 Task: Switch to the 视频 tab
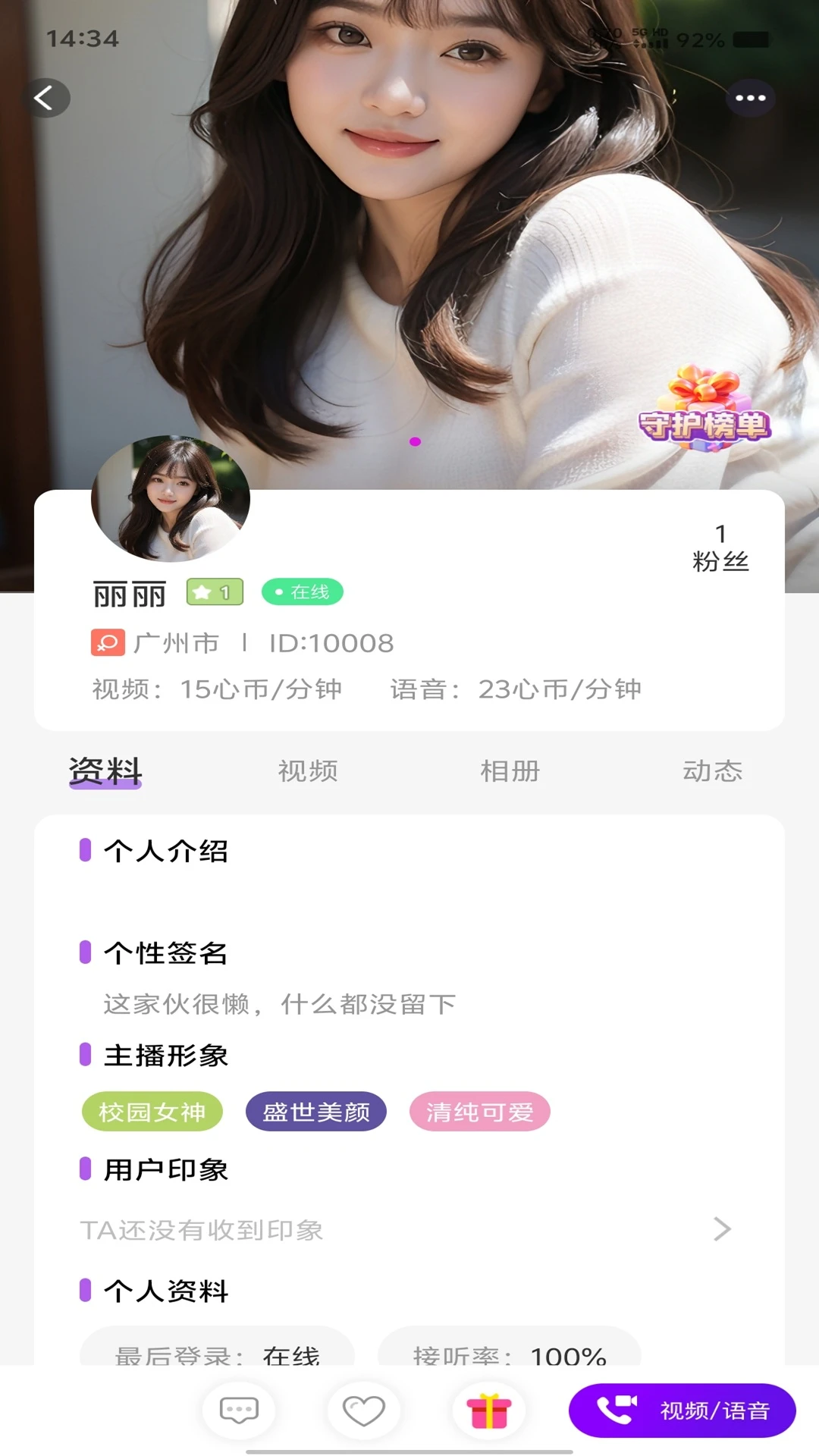[306, 770]
